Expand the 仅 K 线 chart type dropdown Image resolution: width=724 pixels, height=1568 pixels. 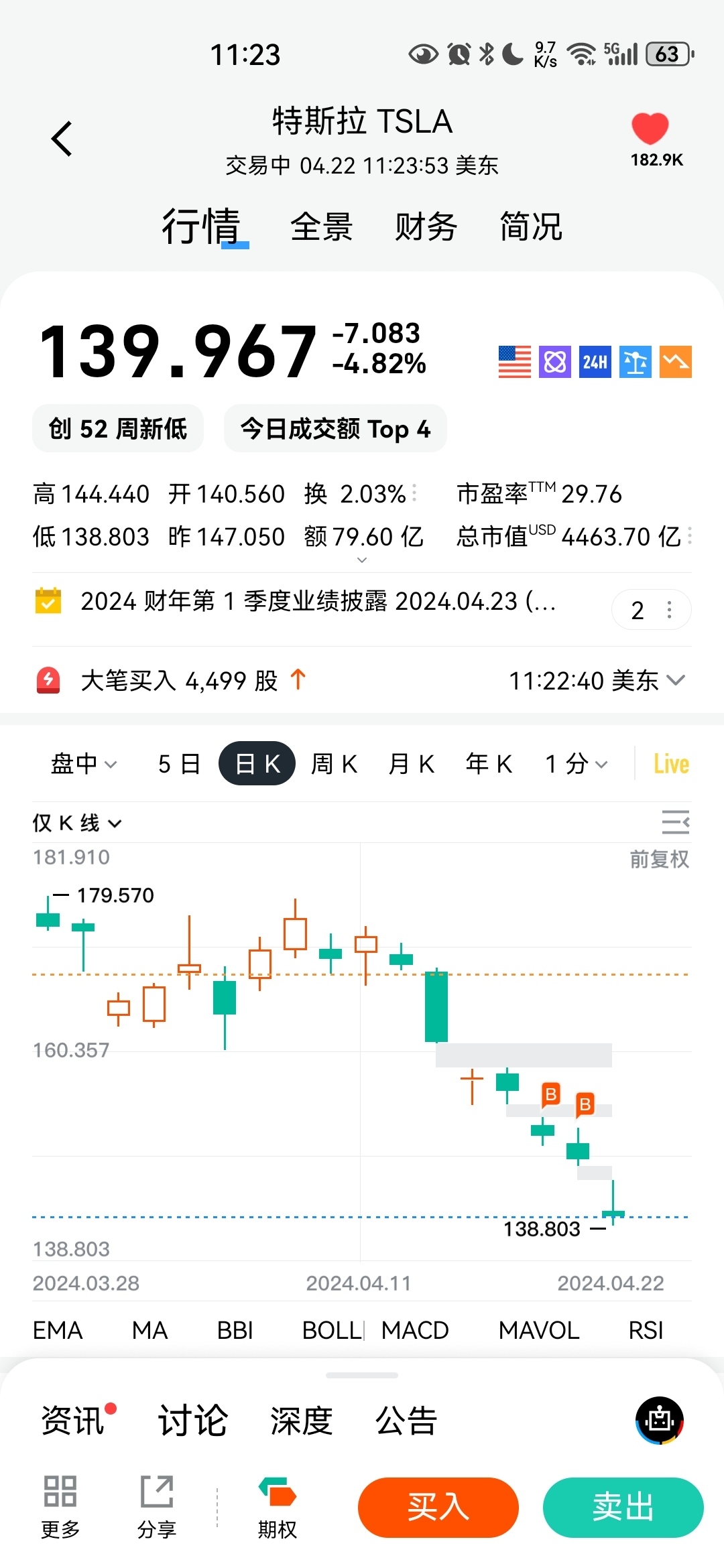[x=77, y=823]
